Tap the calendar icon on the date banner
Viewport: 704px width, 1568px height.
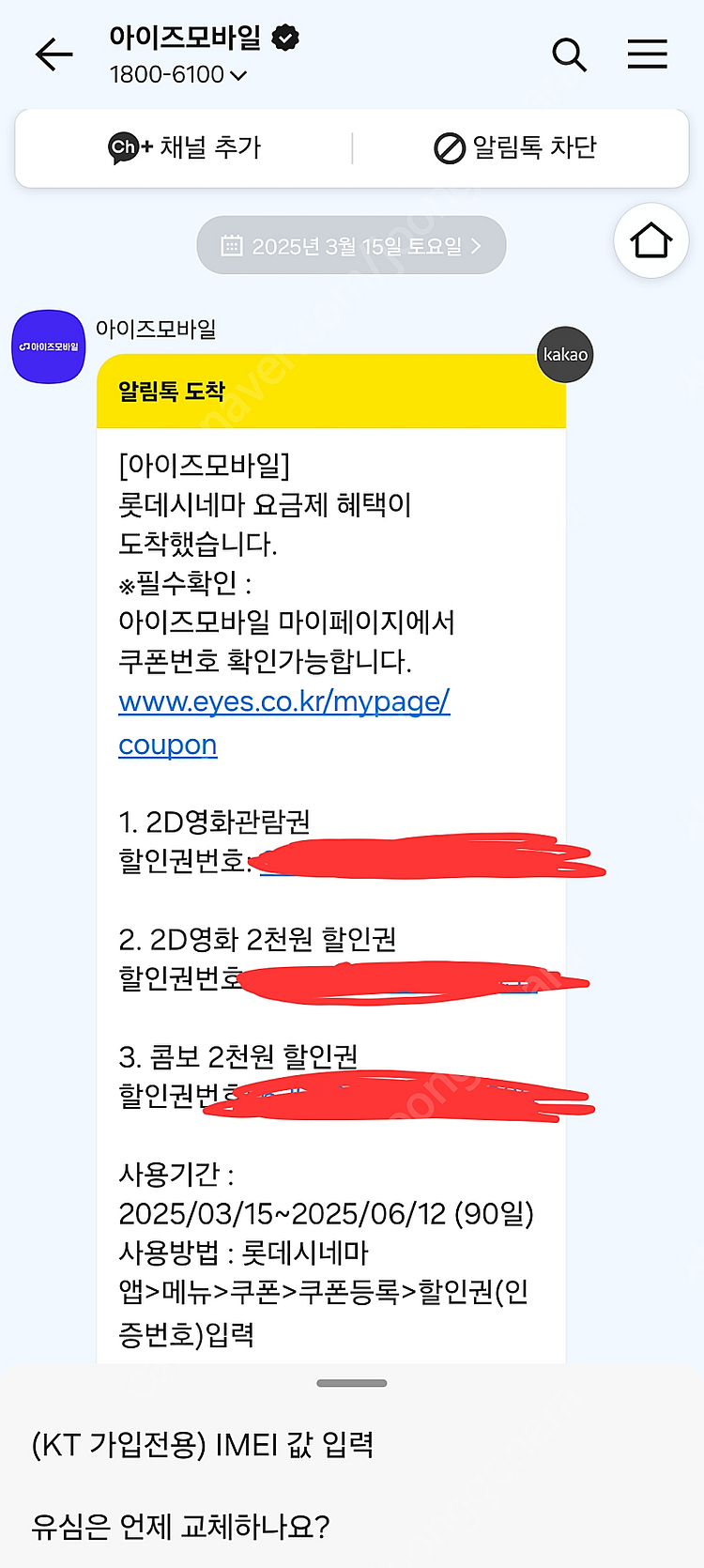click(231, 244)
